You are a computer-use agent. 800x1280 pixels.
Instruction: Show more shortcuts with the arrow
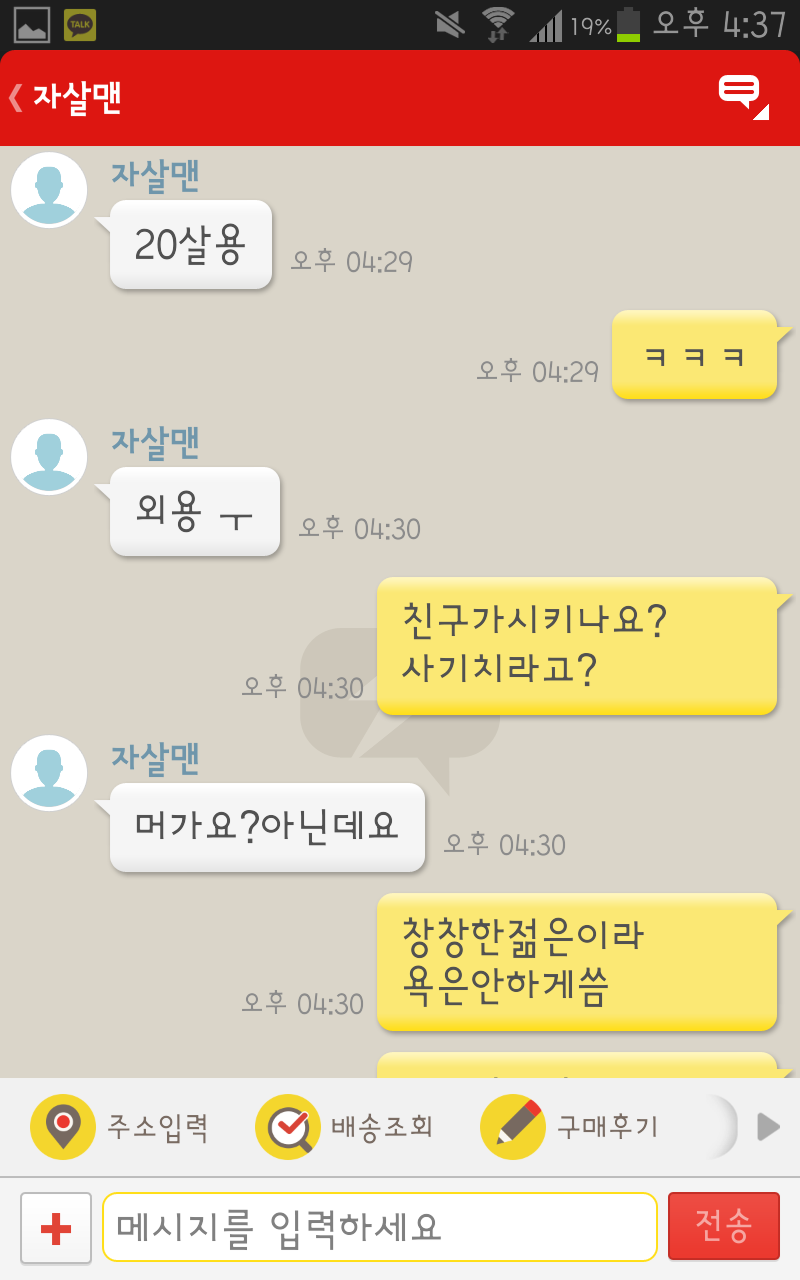[768, 1127]
